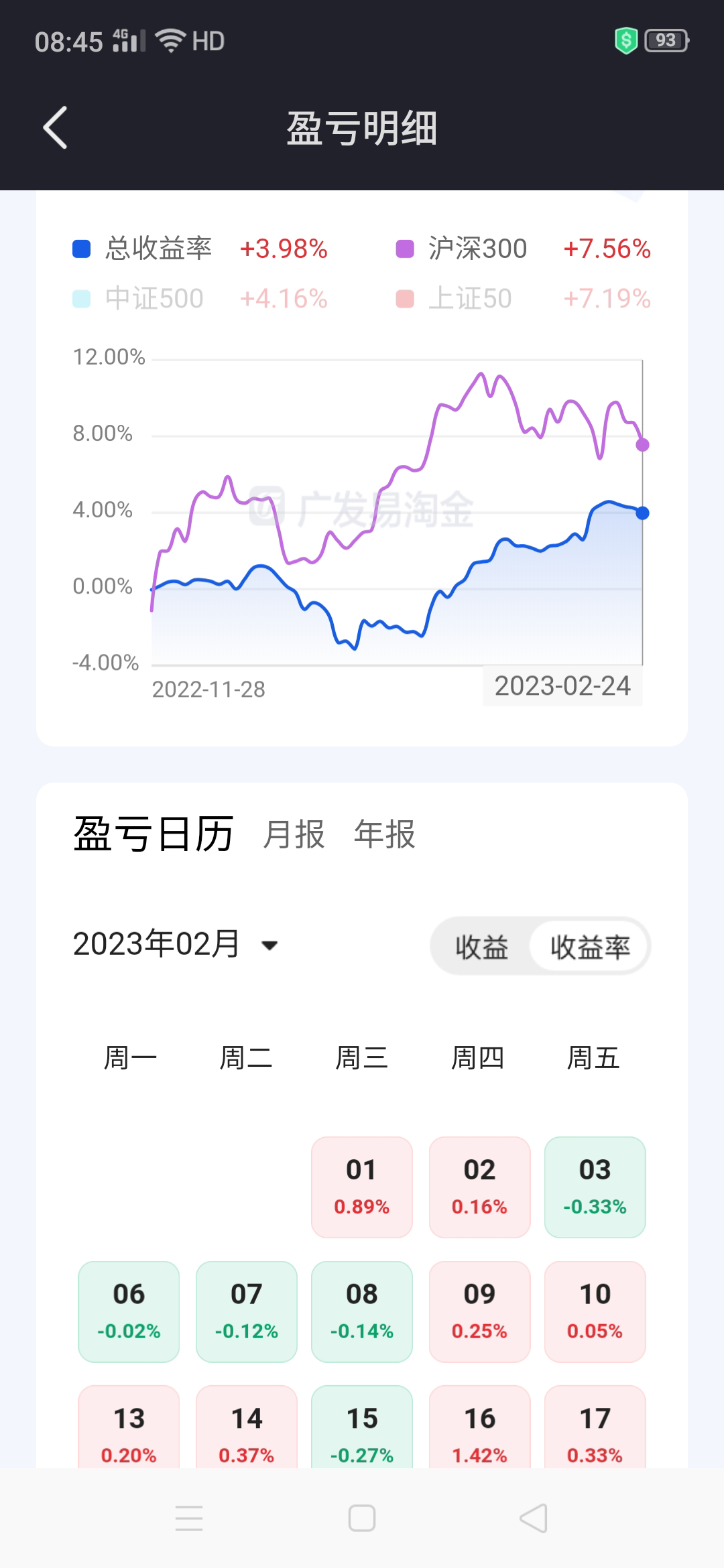
Task: Go back from 盈亏明细 page
Action: (55, 127)
